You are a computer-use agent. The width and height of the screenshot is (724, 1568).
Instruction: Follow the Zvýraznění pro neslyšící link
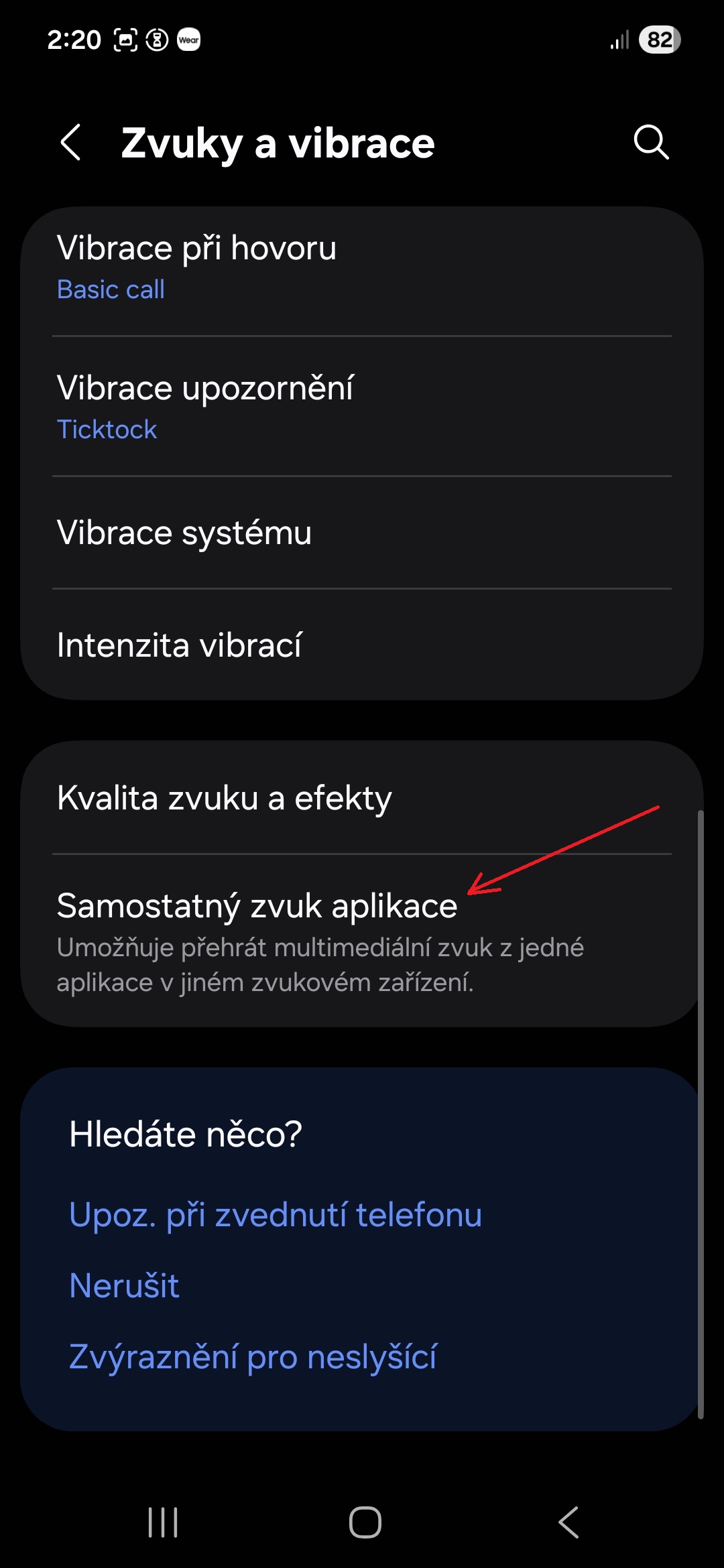point(253,1357)
